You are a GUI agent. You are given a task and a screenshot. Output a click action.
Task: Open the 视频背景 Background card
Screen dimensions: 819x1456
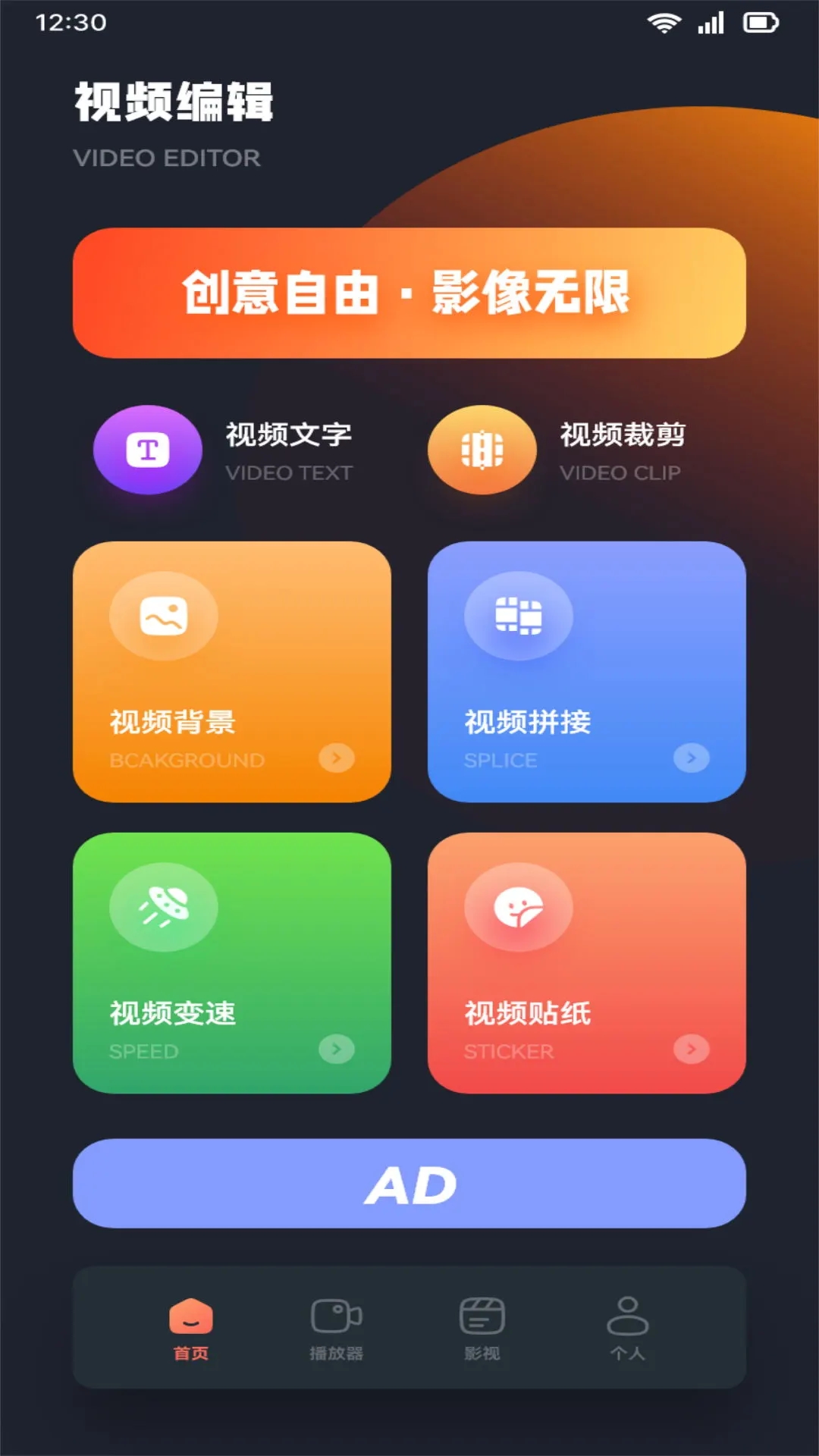(232, 672)
